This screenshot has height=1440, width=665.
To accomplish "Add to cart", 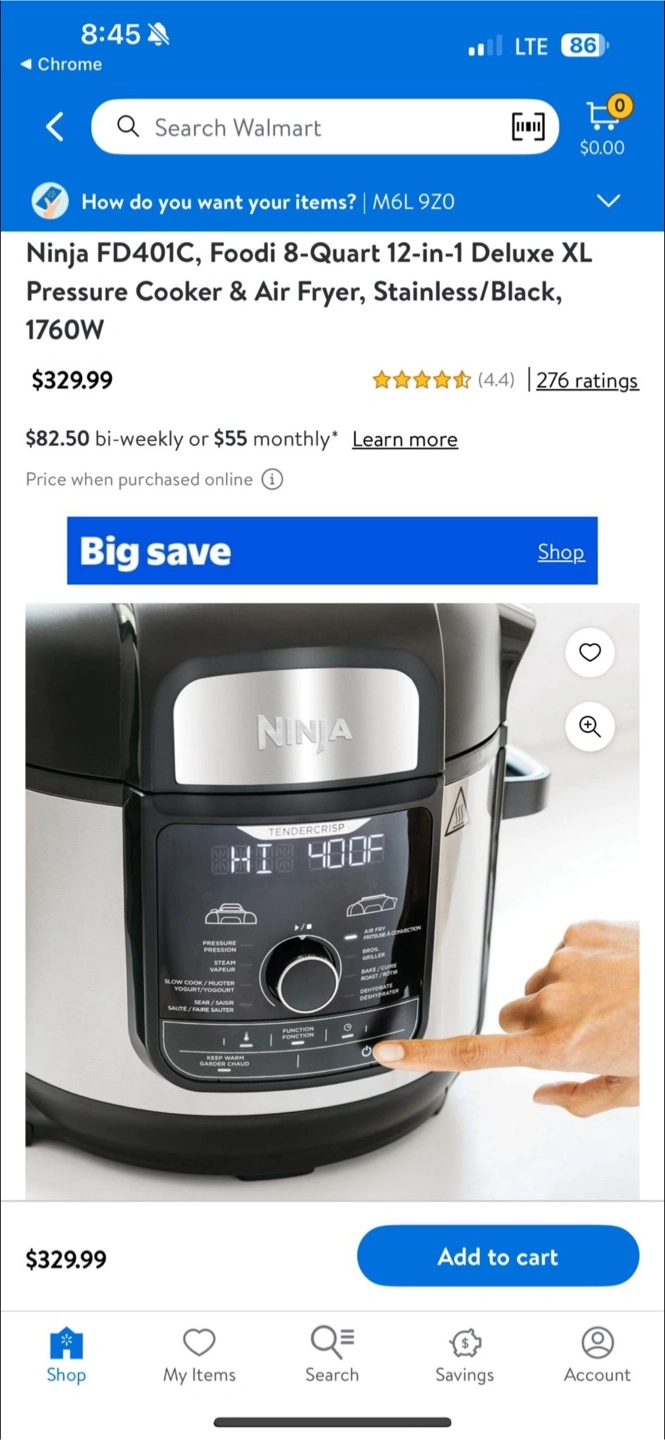I will (498, 1256).
